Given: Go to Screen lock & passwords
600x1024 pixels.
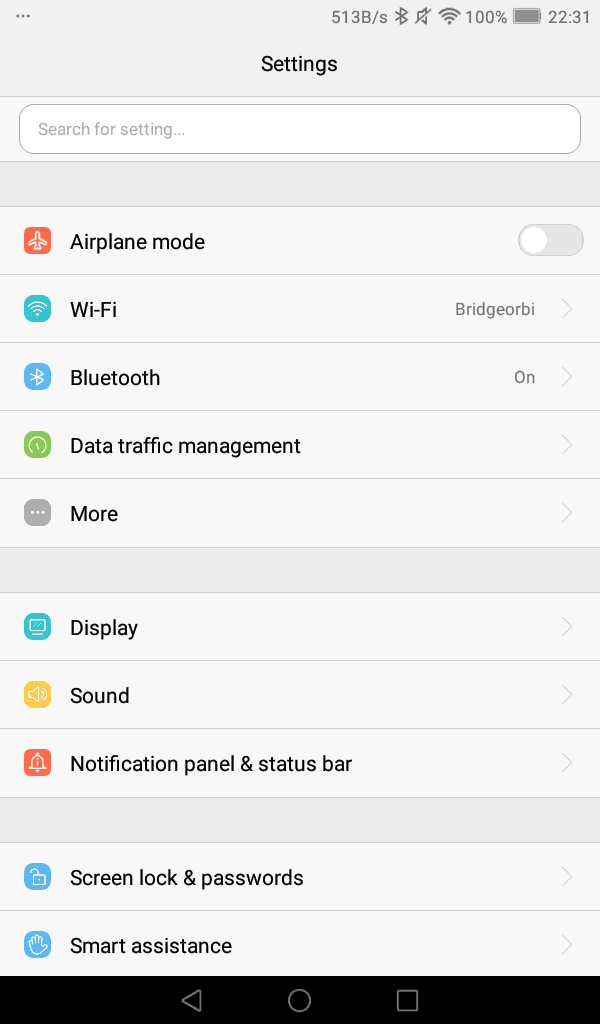Looking at the screenshot, I should (300, 877).
